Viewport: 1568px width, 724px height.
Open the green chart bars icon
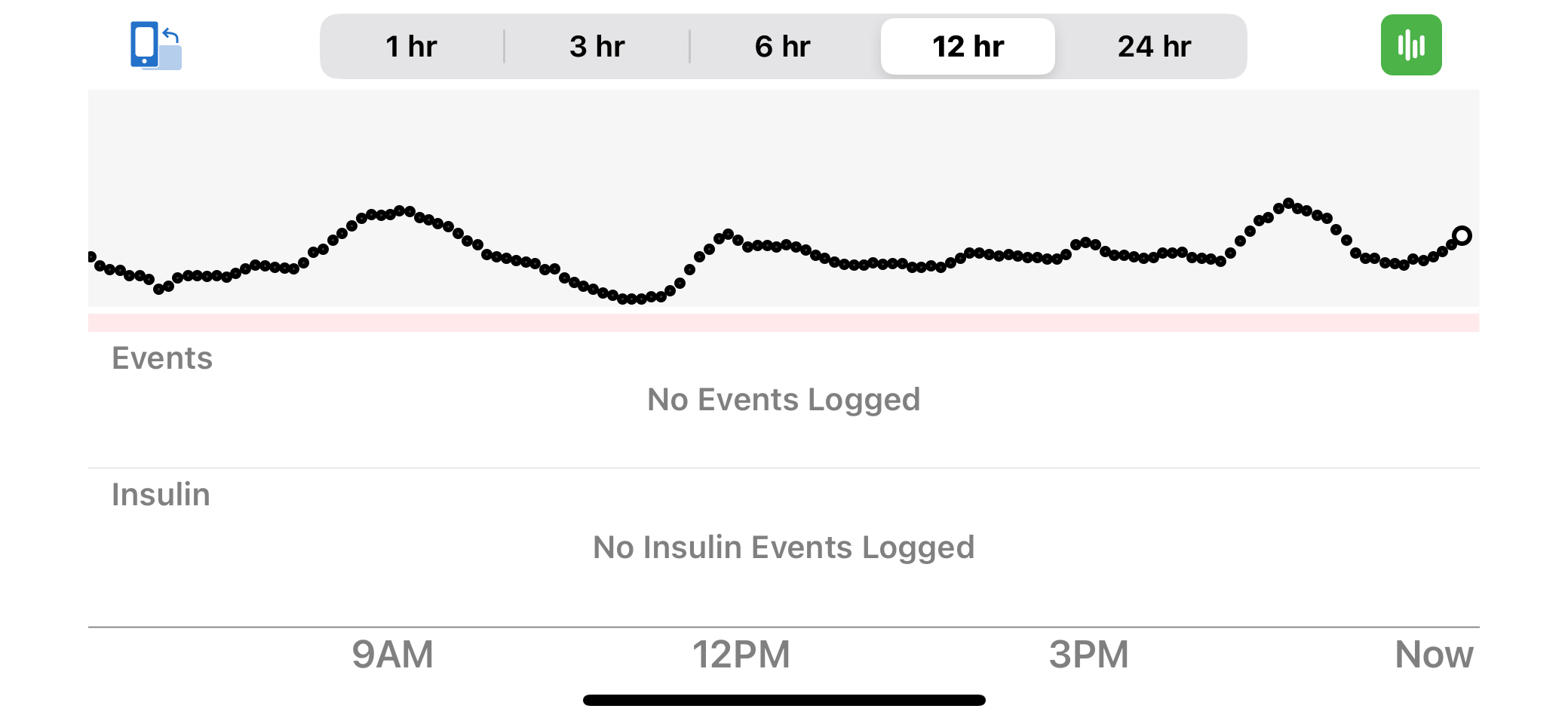(1410, 45)
